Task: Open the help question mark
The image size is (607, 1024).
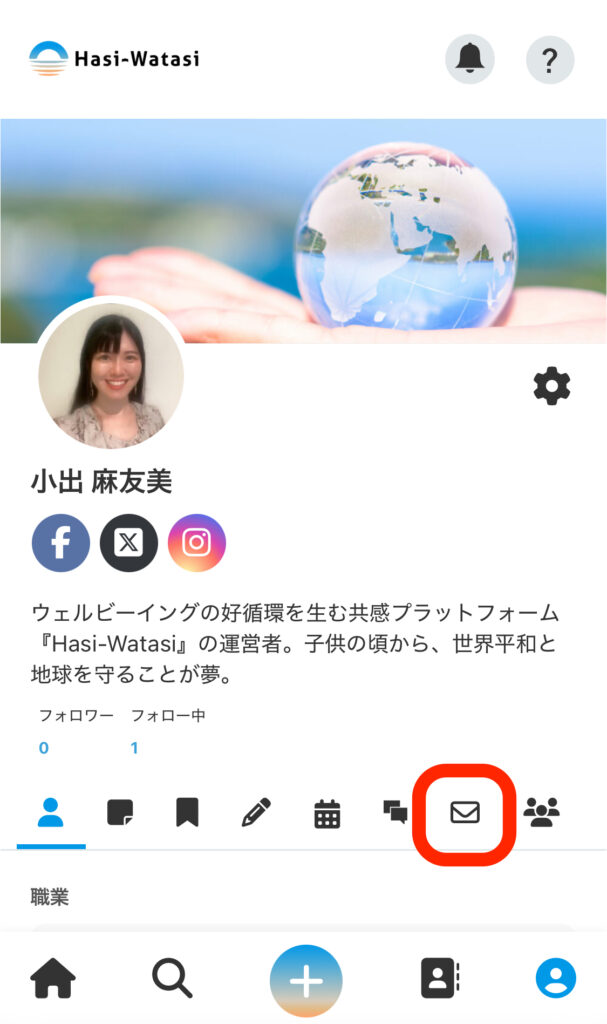Action: pyautogui.click(x=550, y=60)
